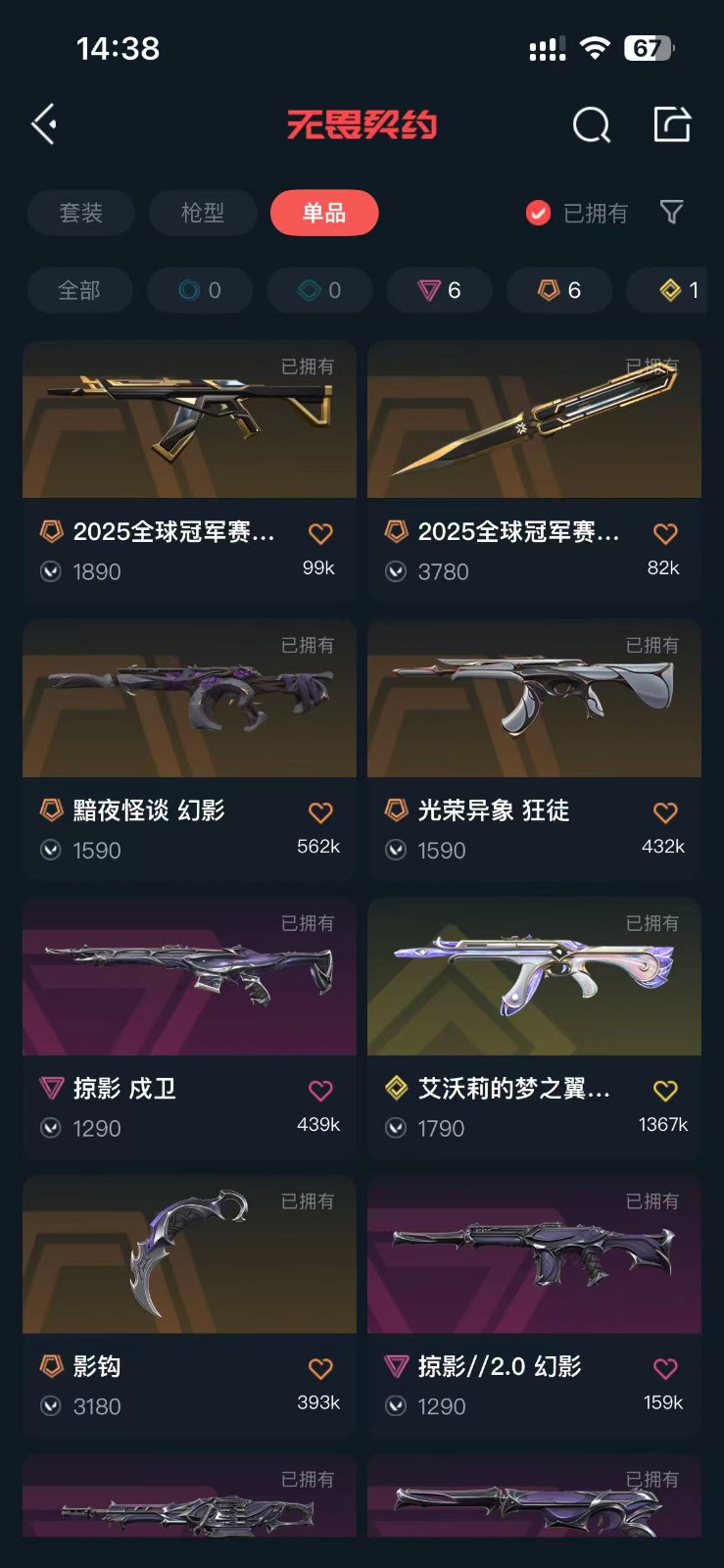Viewport: 724px width, 1568px height.
Task: Like the 艾沃莉的梦之翼 skin with the heart
Action: coord(665,1090)
